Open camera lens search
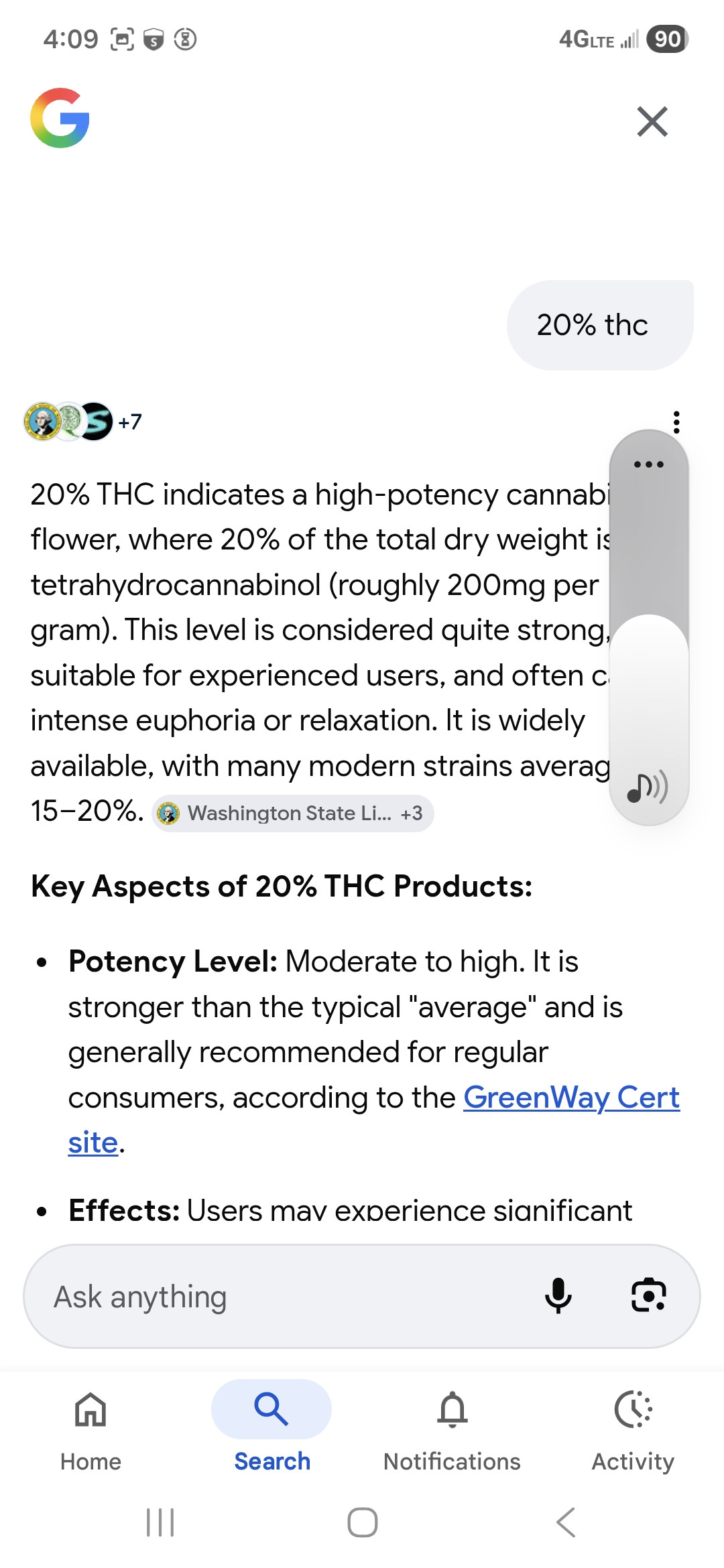Viewport: 724px width, 1568px height. (648, 1295)
